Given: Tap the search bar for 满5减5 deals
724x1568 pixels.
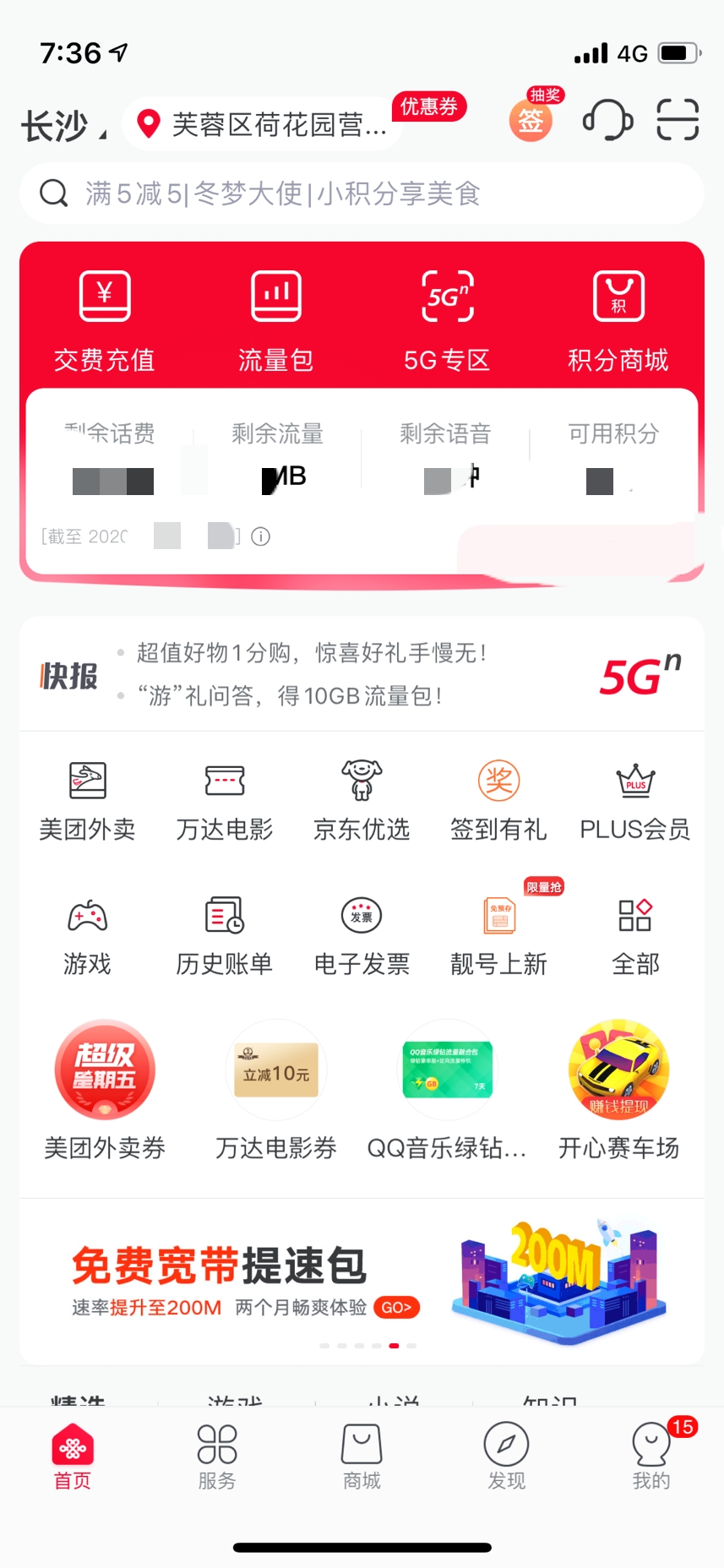Looking at the screenshot, I should click(x=362, y=193).
